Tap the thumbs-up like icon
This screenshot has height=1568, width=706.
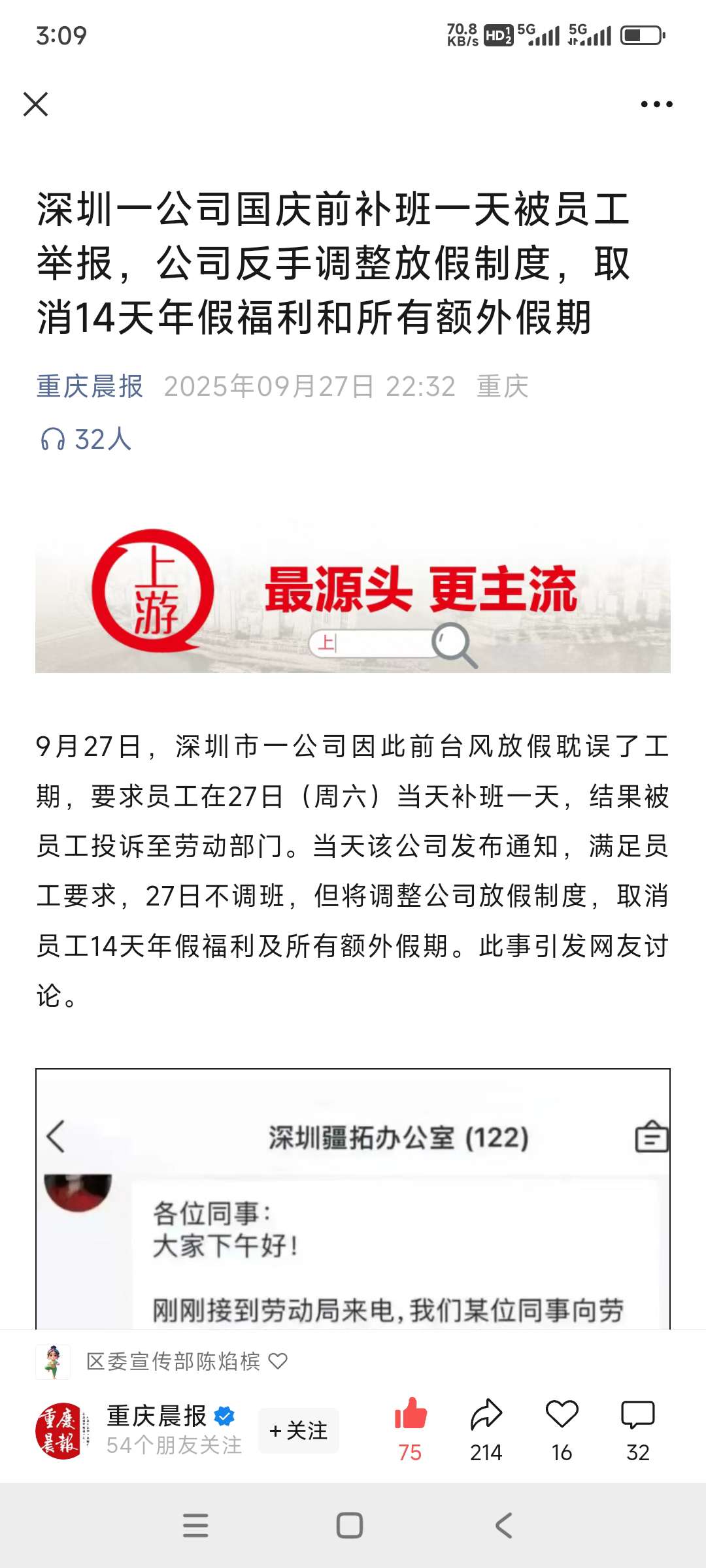click(411, 1414)
